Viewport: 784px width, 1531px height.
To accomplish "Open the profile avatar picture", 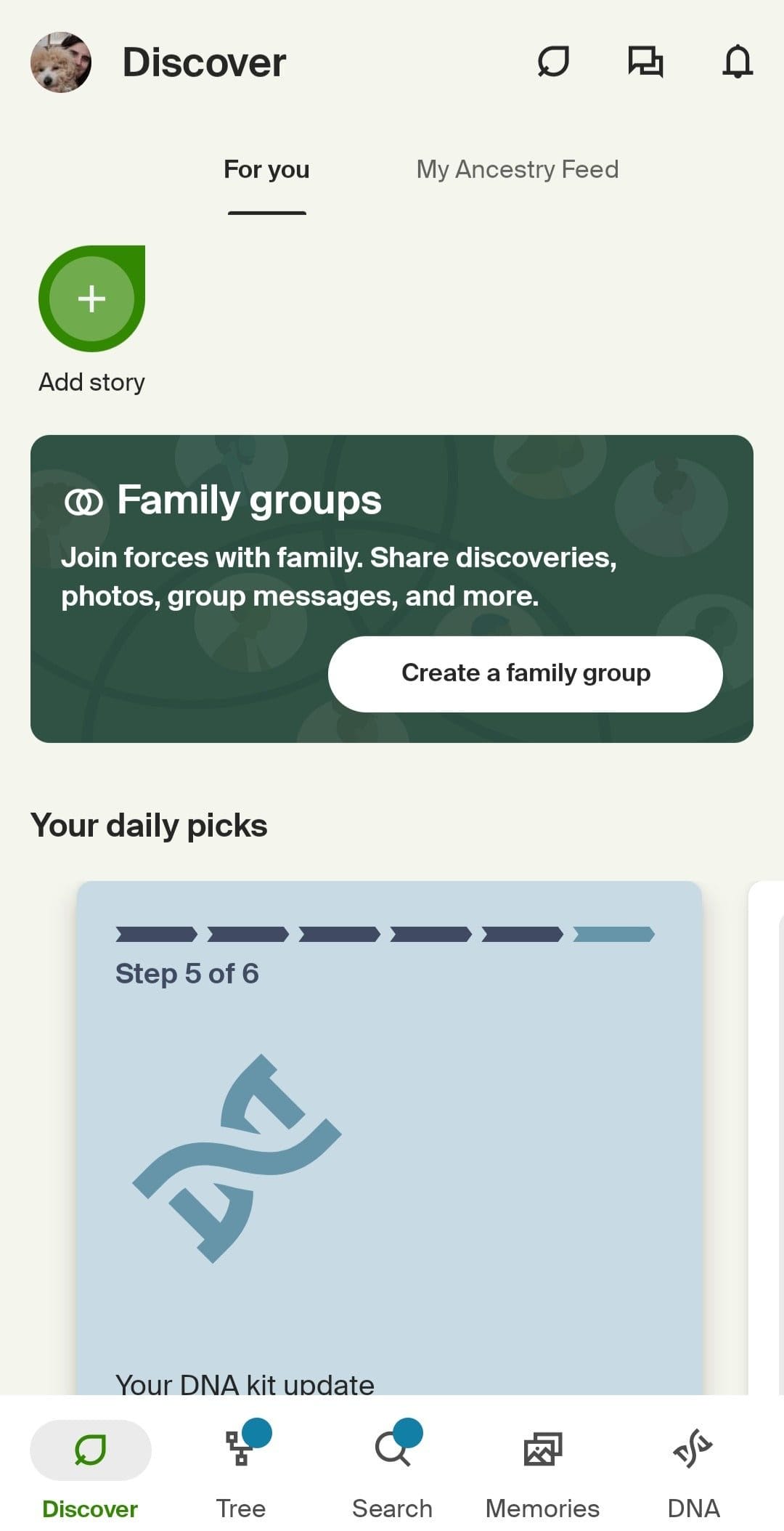I will (61, 62).
